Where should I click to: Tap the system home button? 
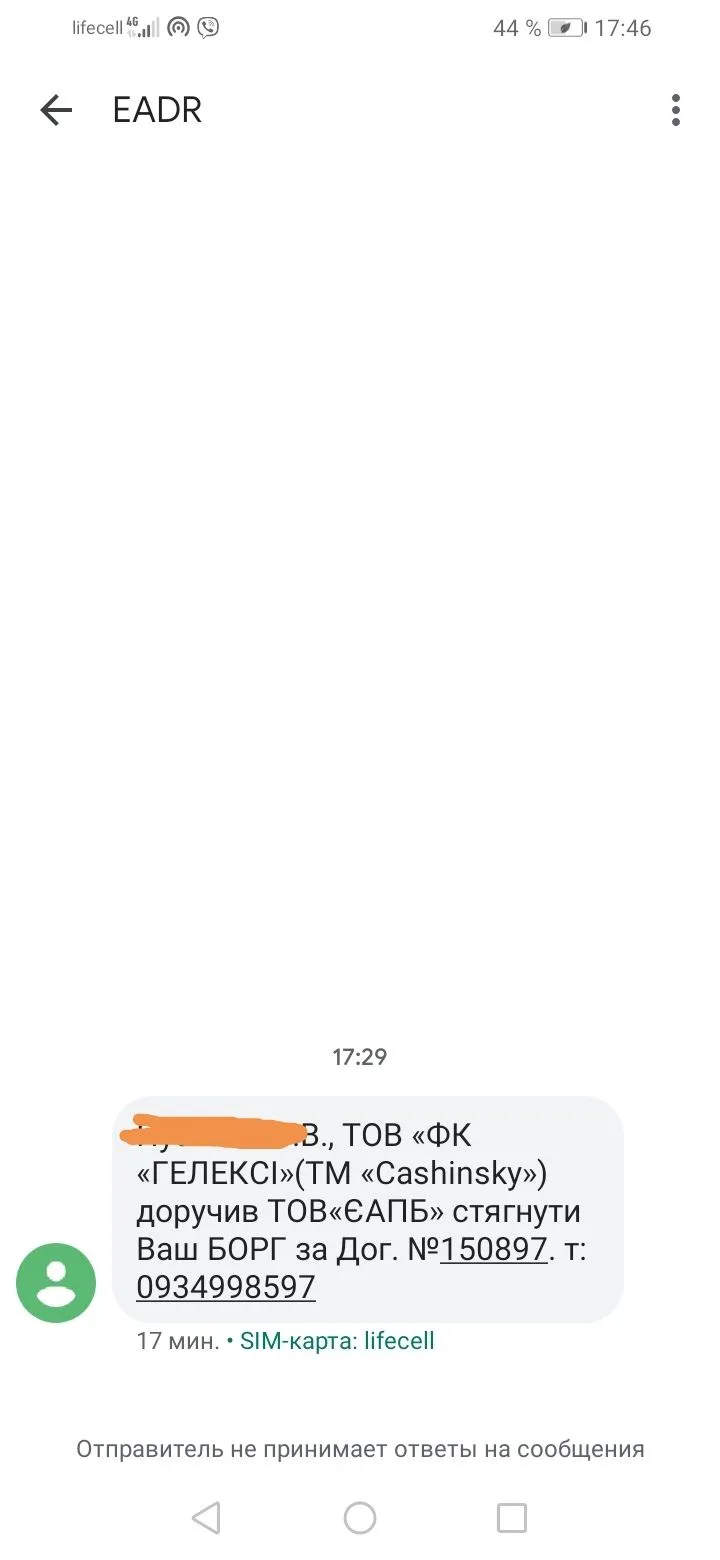click(x=360, y=1518)
